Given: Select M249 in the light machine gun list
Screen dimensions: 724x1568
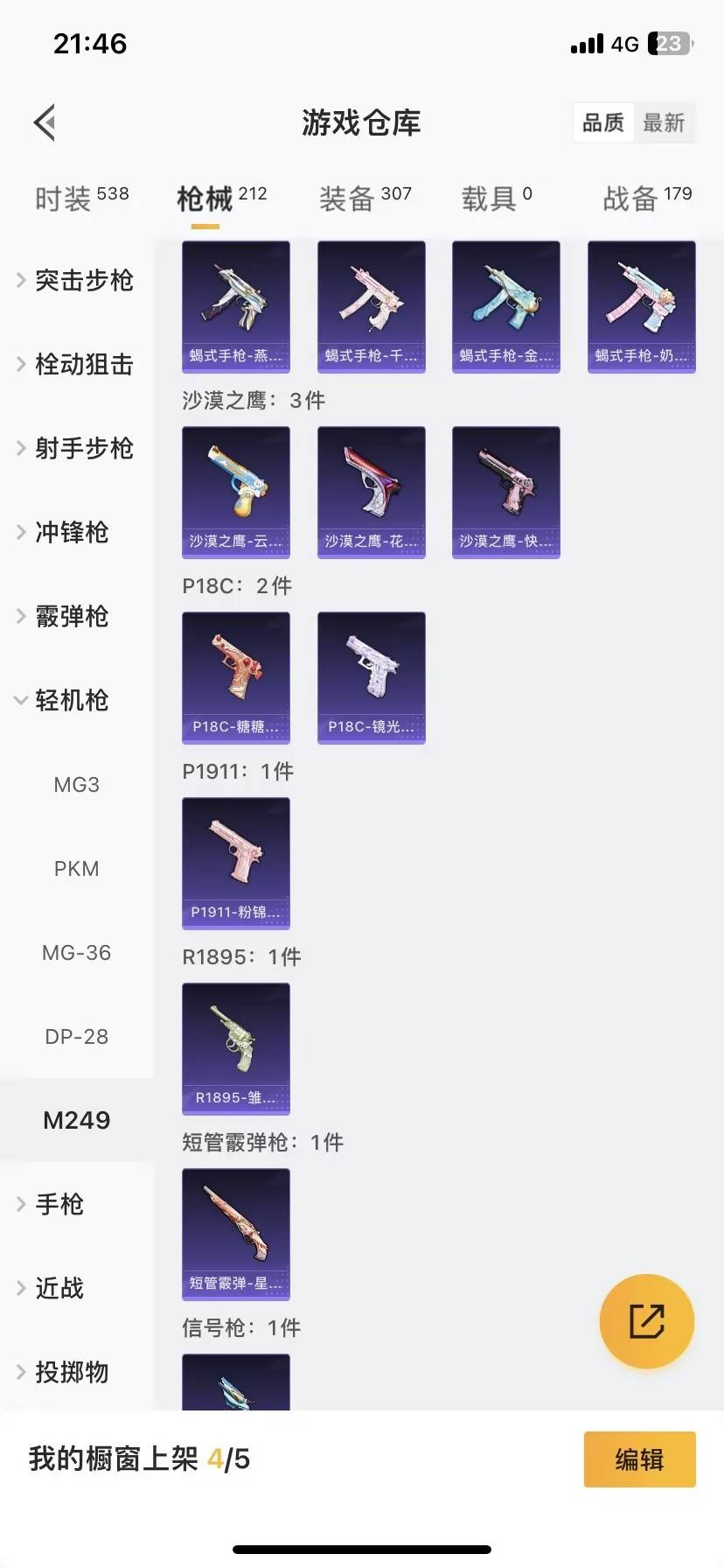Looking at the screenshot, I should pos(76,1120).
